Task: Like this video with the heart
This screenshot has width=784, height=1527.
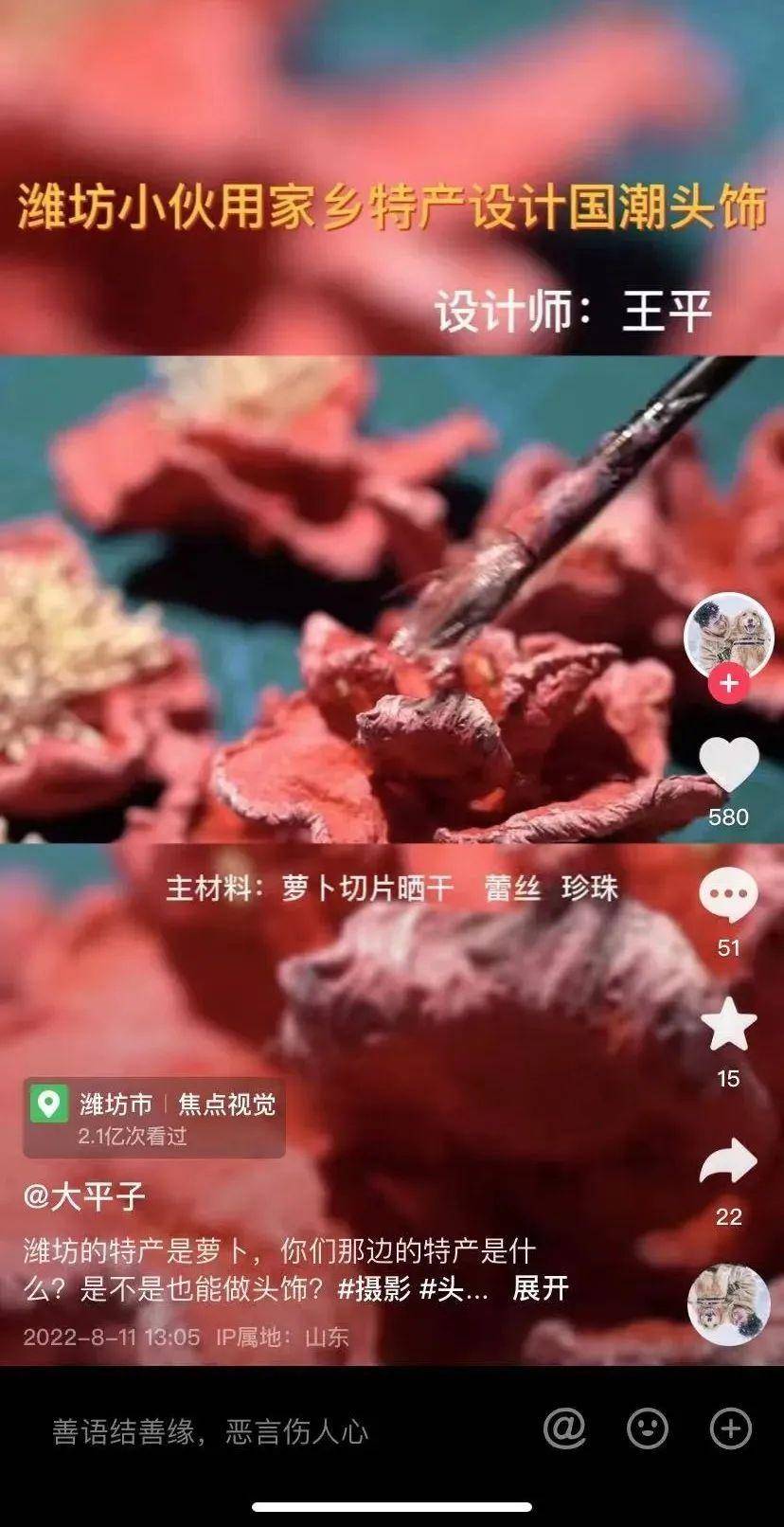Action: [728, 765]
